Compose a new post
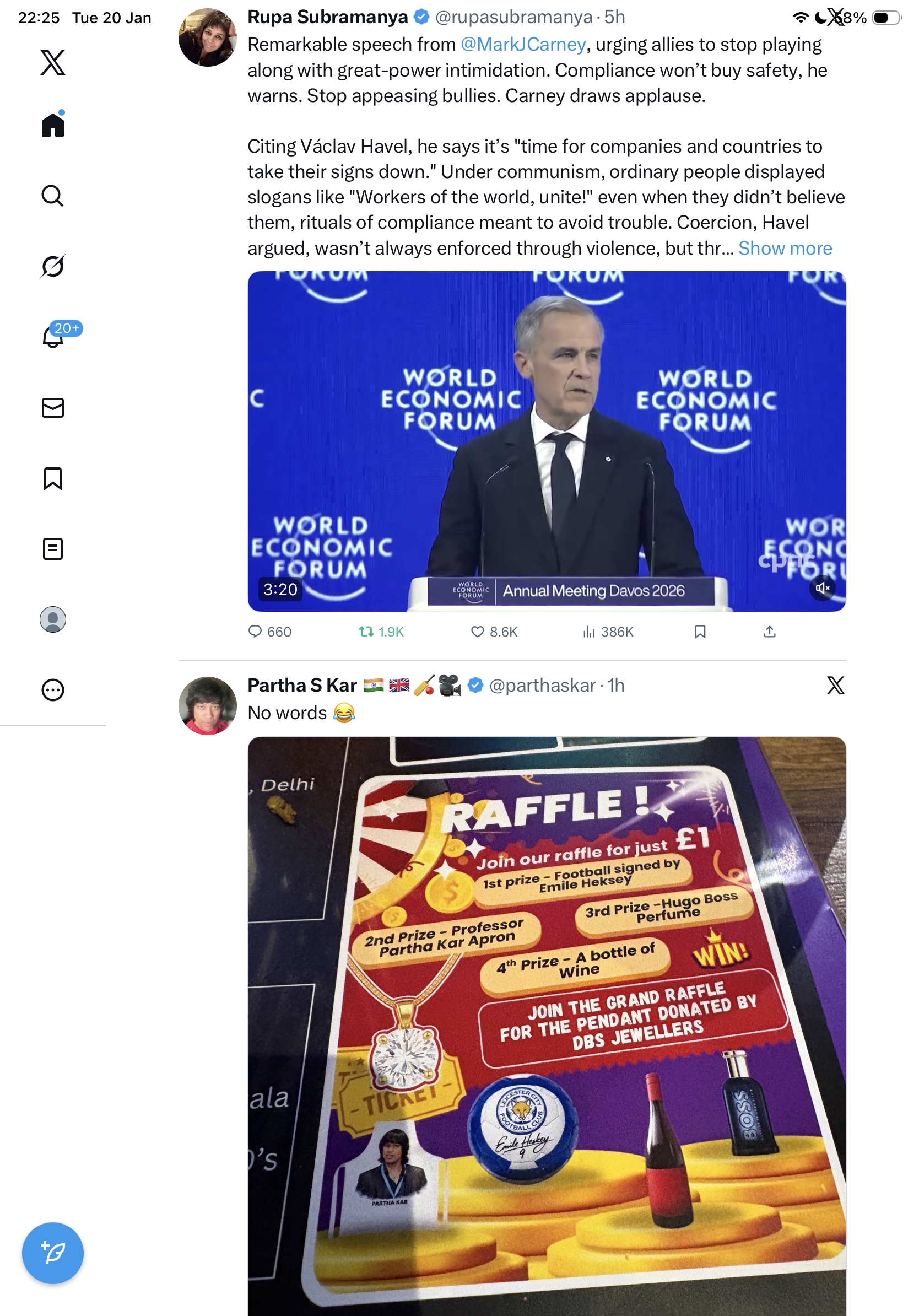This screenshot has width=919, height=1316. [53, 1253]
